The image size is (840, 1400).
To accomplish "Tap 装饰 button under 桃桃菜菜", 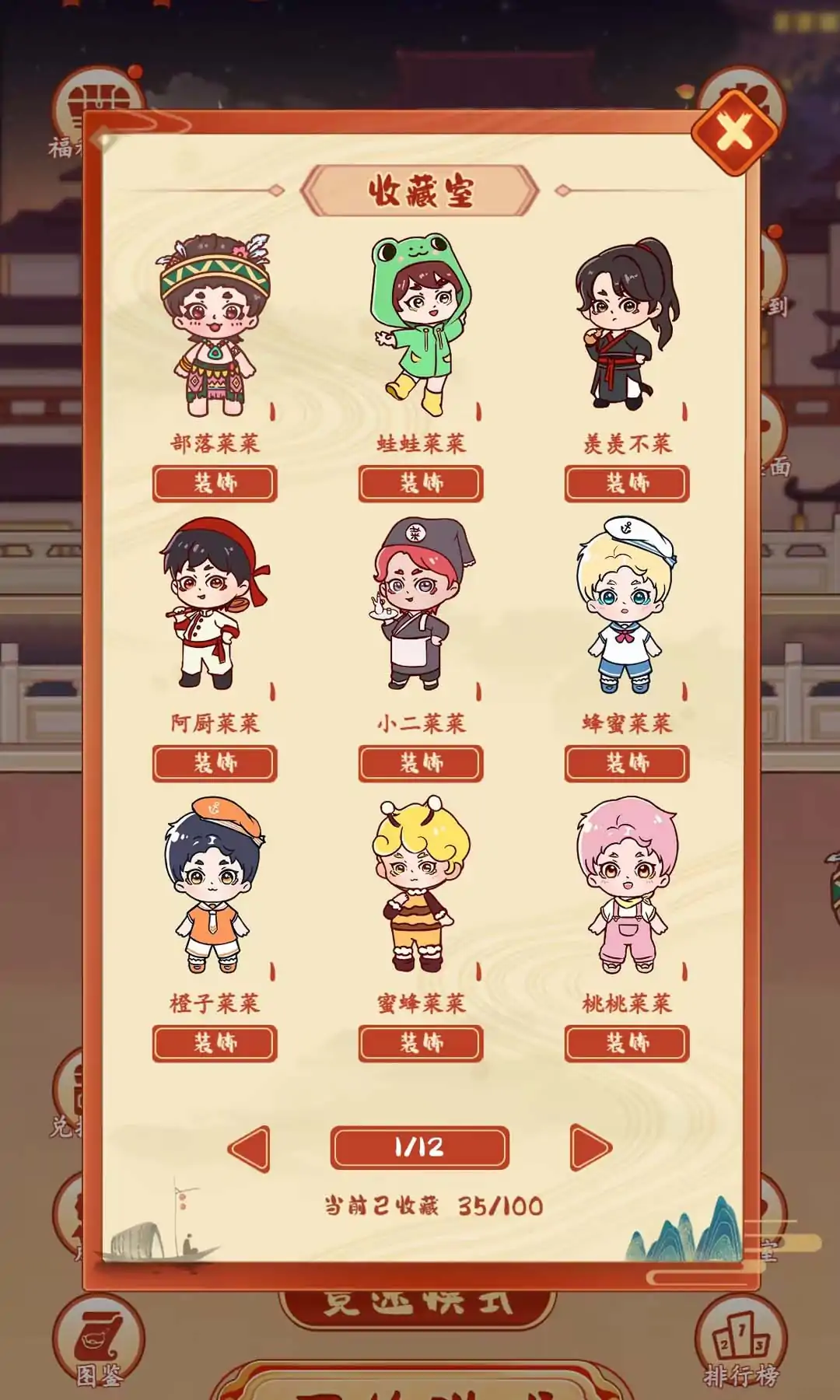I will [627, 1043].
